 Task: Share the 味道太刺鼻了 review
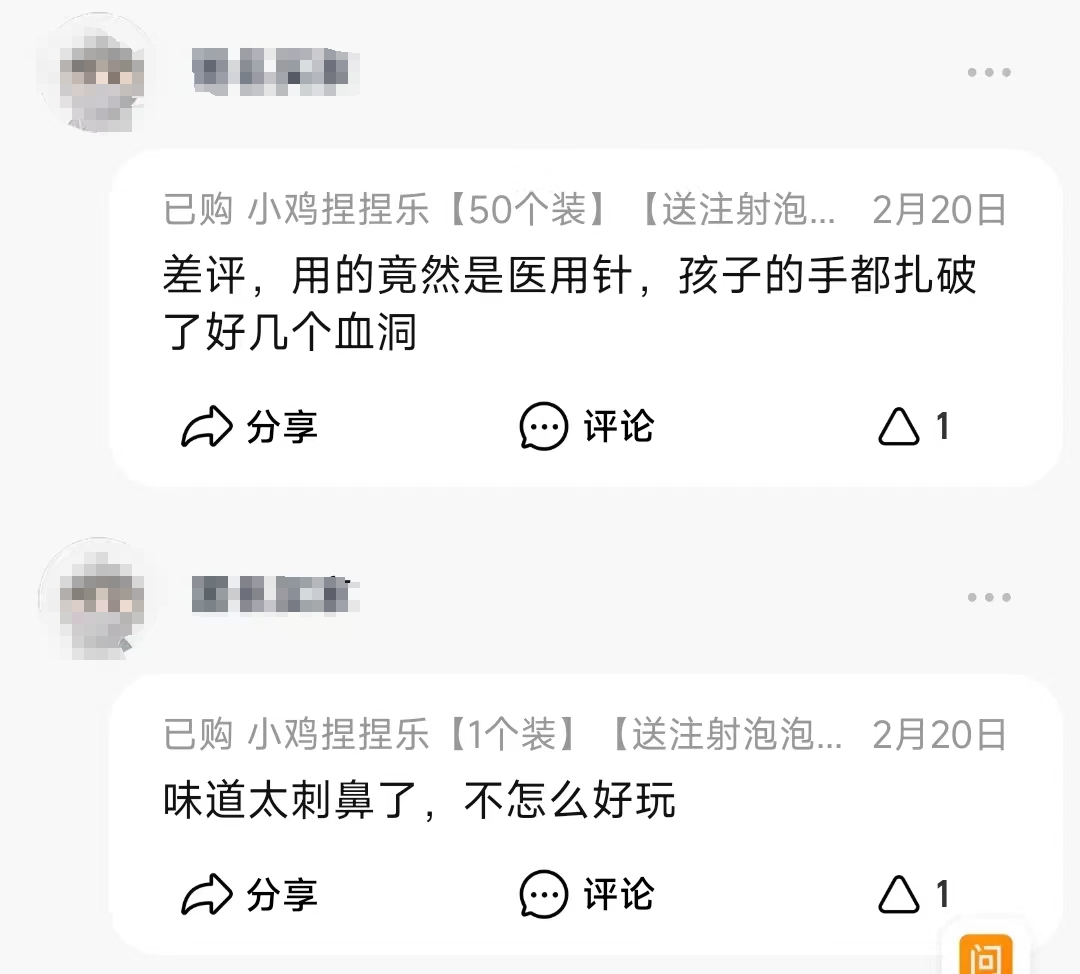(x=250, y=894)
